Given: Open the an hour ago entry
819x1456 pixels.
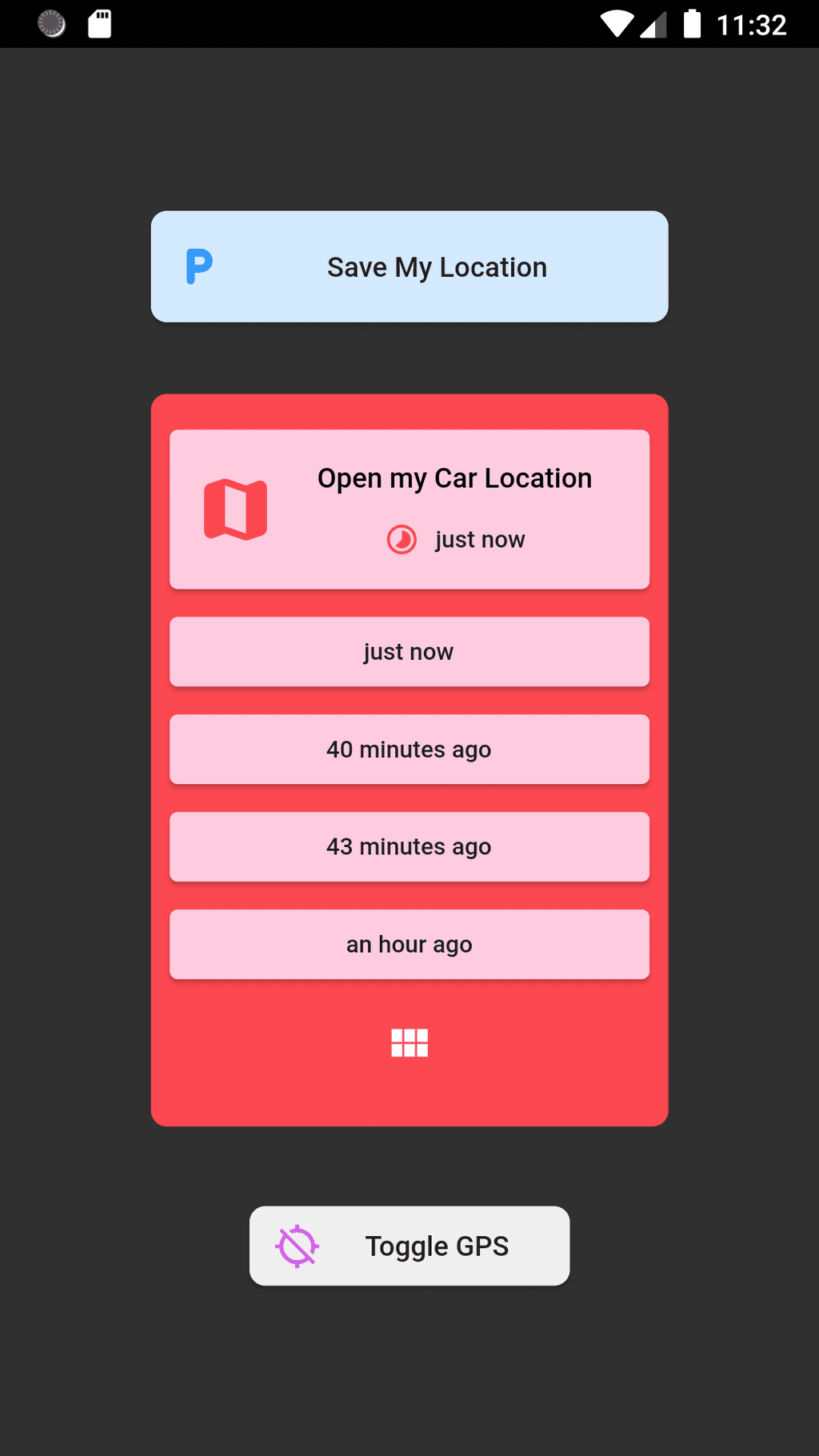Looking at the screenshot, I should click(x=409, y=945).
